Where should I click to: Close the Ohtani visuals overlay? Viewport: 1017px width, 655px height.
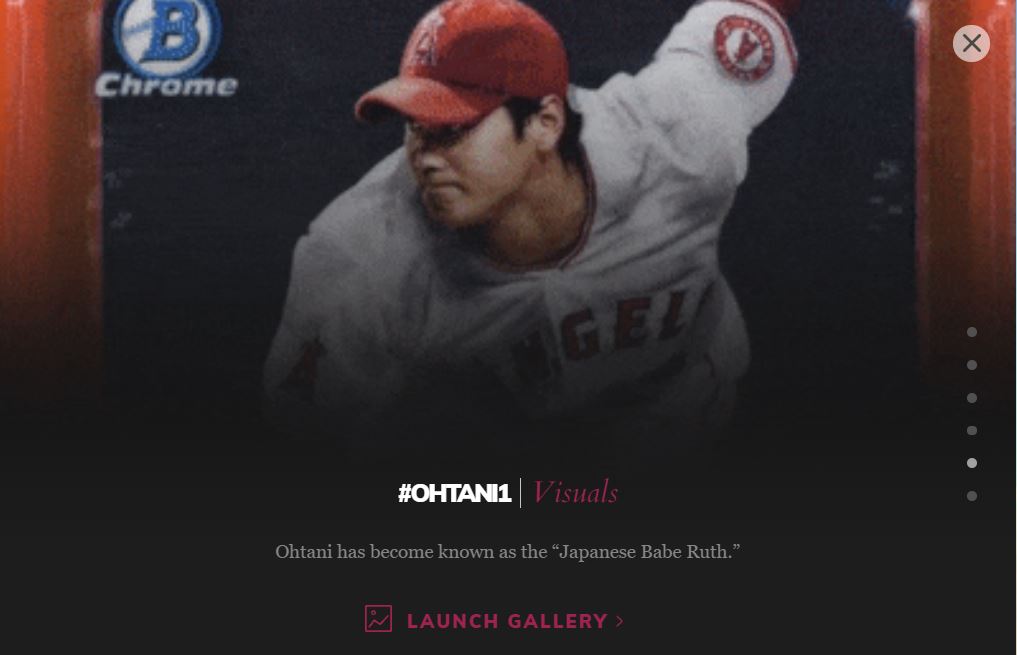click(x=971, y=43)
